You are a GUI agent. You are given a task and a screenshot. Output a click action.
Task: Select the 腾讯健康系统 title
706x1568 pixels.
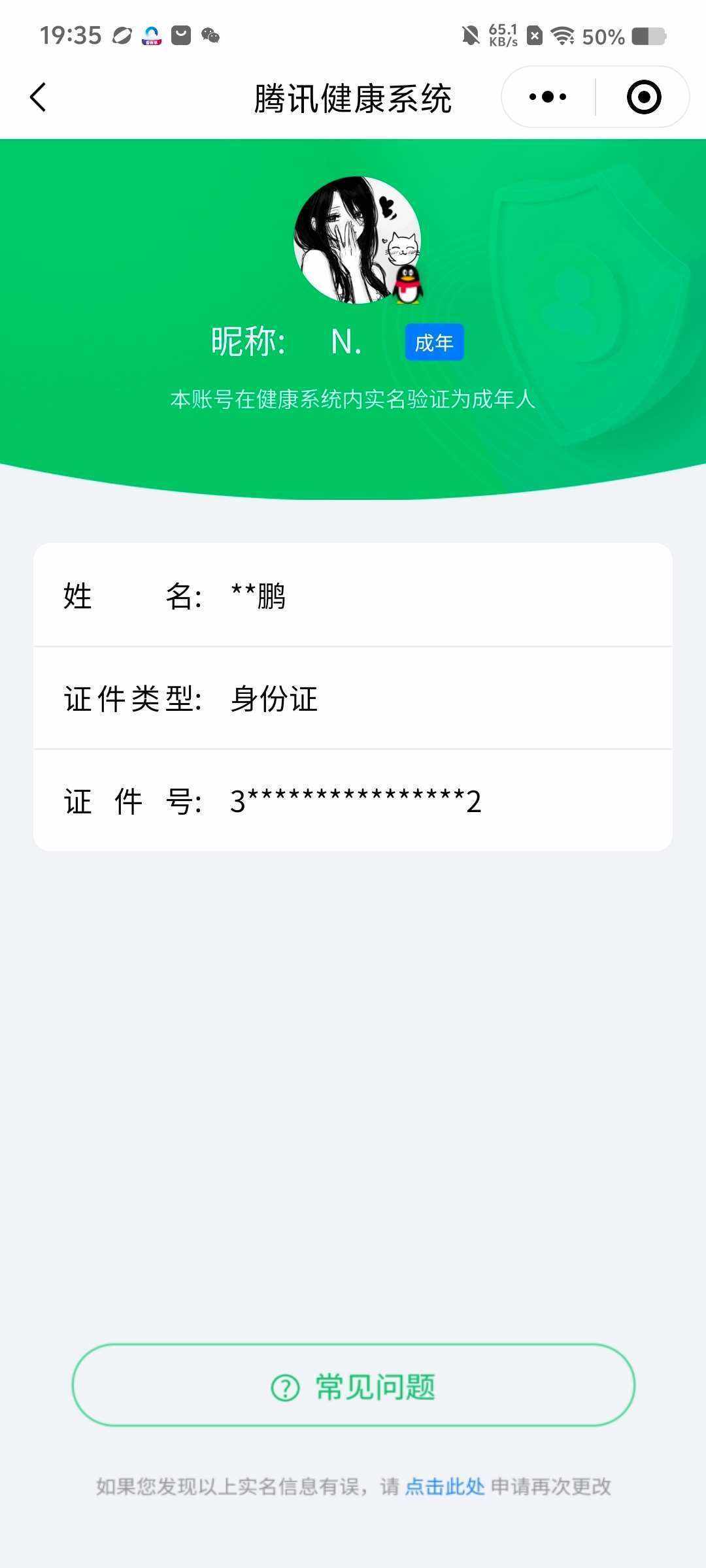[x=353, y=96]
